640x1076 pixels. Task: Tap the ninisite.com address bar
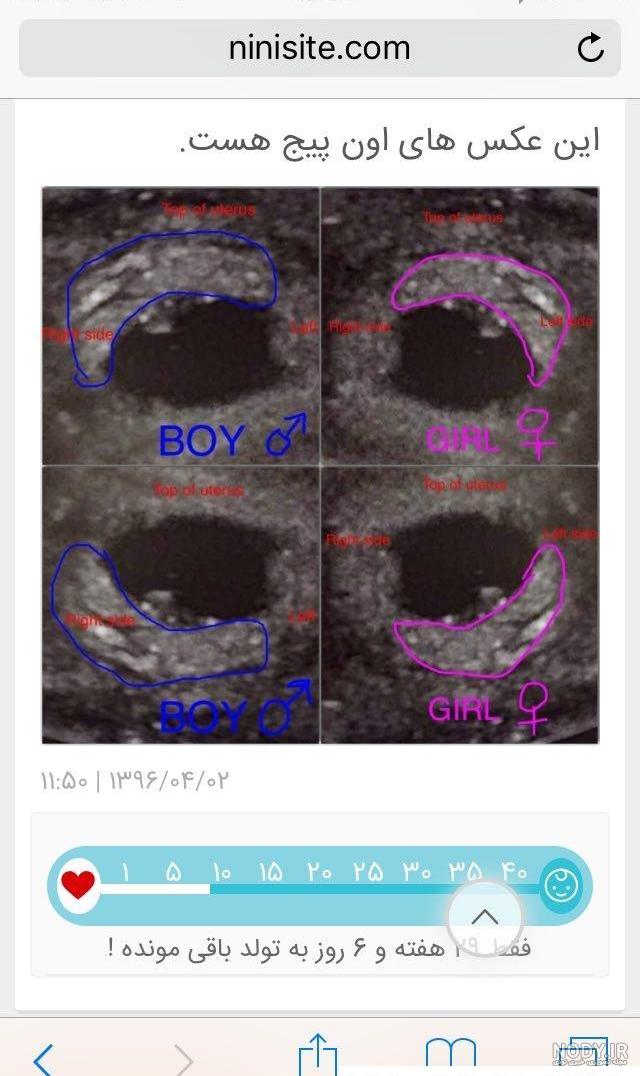pos(320,48)
